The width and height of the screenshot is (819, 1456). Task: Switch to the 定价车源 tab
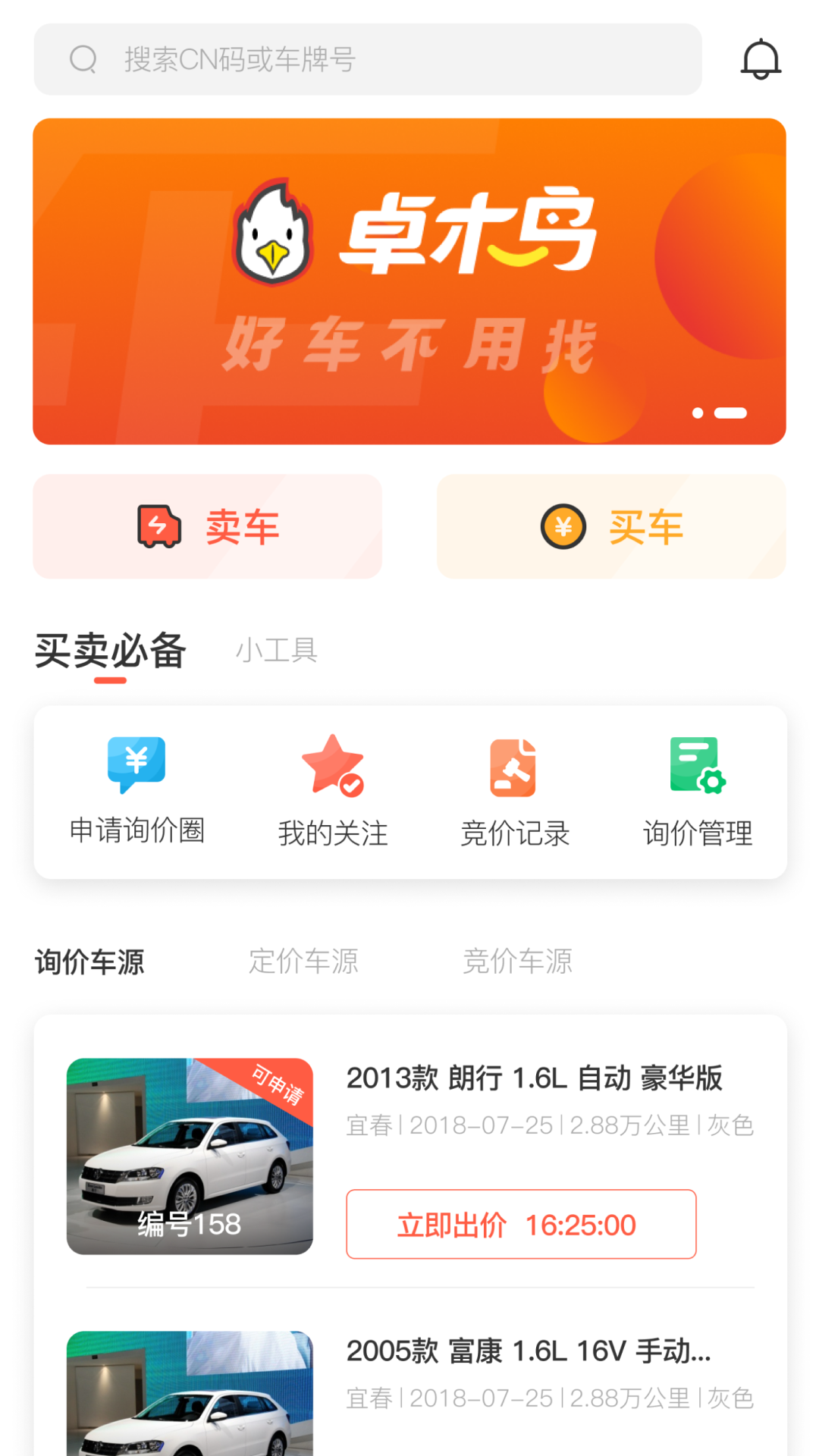tap(303, 962)
